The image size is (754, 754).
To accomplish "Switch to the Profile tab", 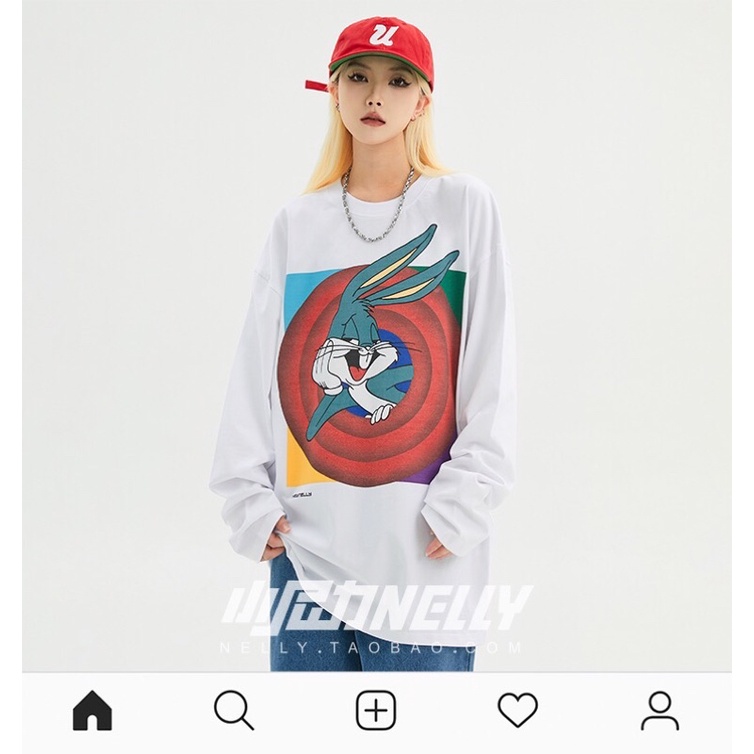I will 660,711.
